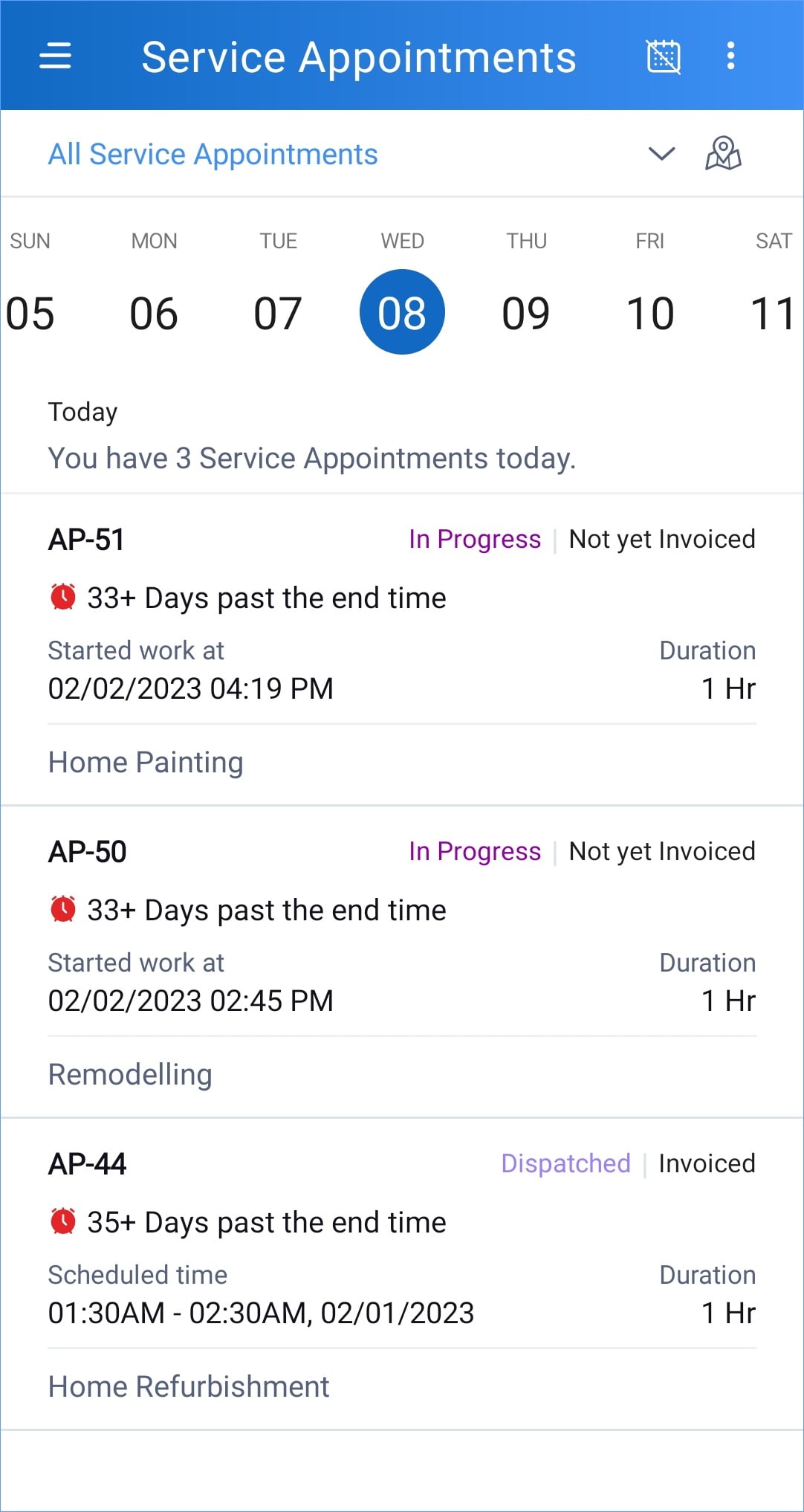Screen dimensions: 804x1512
Task: Open the map view icon
Action: (x=723, y=154)
